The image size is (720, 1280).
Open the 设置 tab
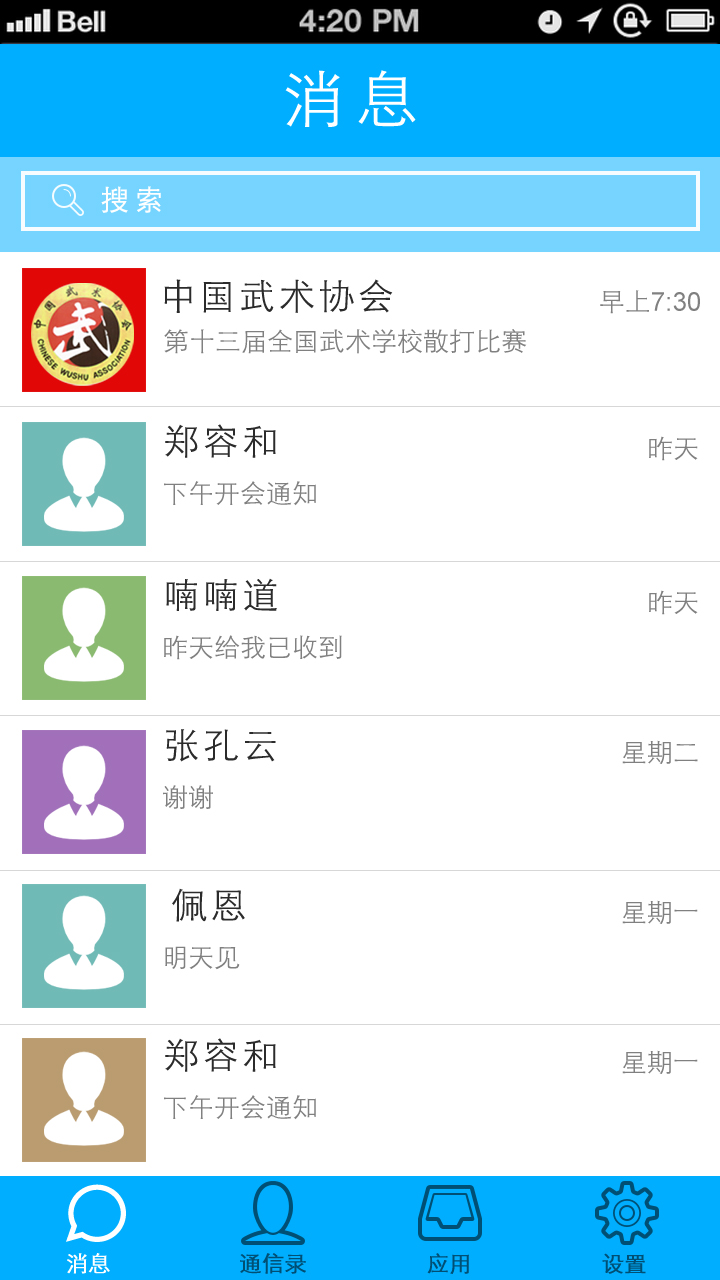[x=625, y=1229]
